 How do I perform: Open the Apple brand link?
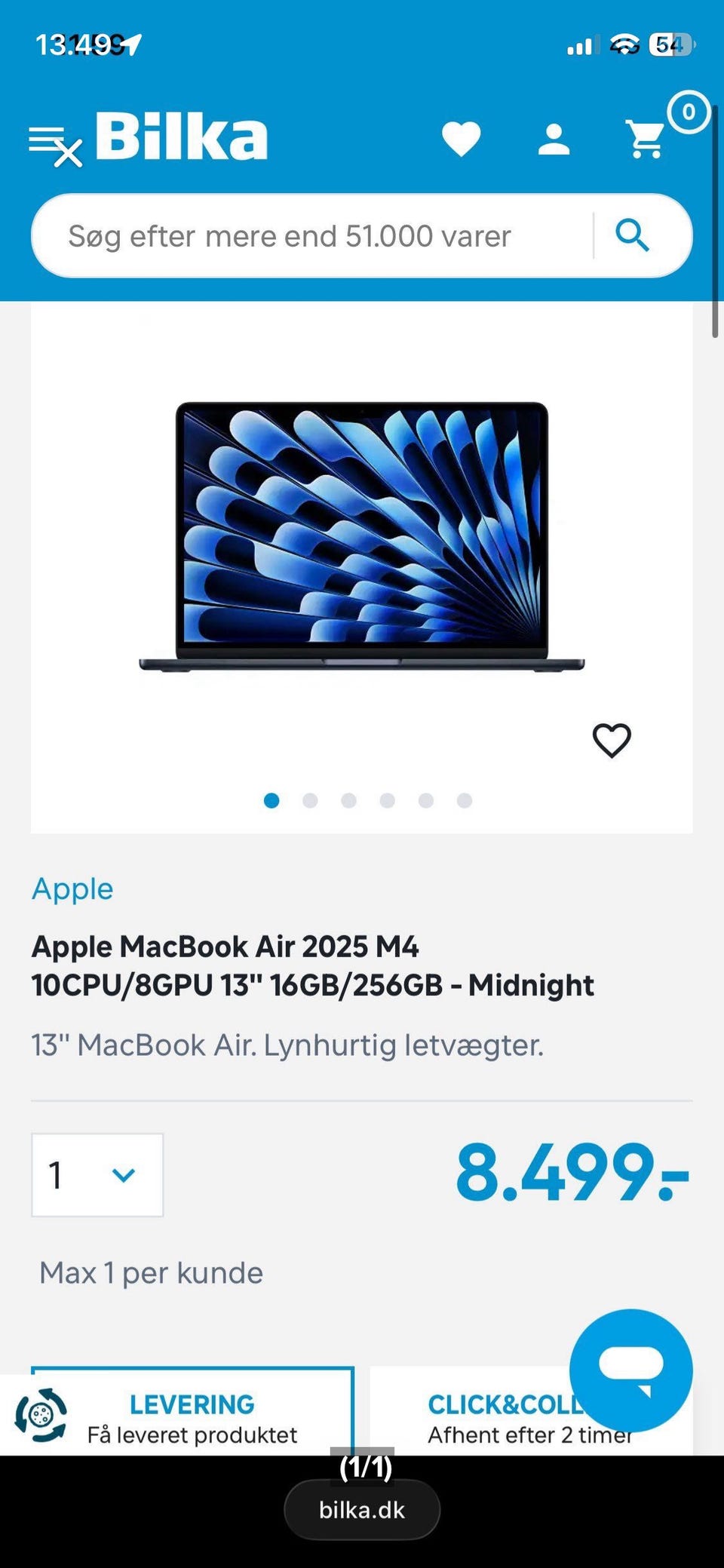pos(72,889)
